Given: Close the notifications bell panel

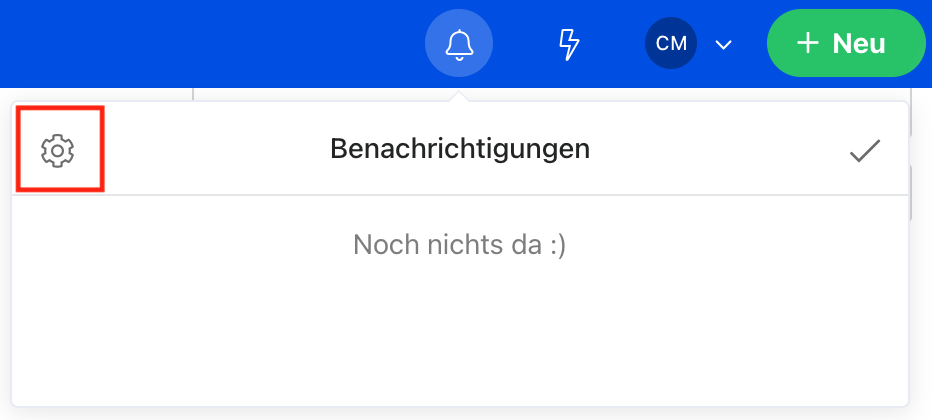Looking at the screenshot, I should pos(459,44).
